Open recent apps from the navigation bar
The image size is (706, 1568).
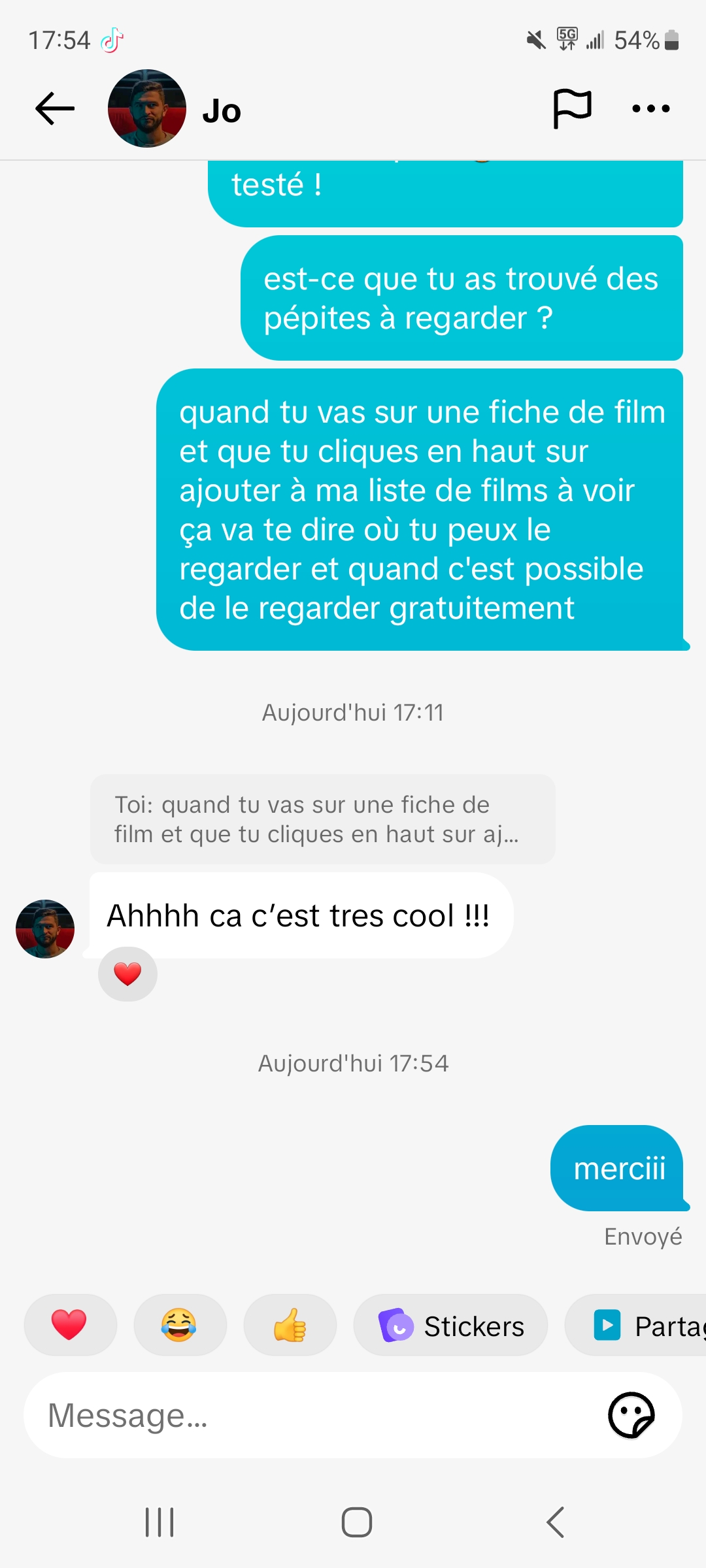[x=160, y=1522]
